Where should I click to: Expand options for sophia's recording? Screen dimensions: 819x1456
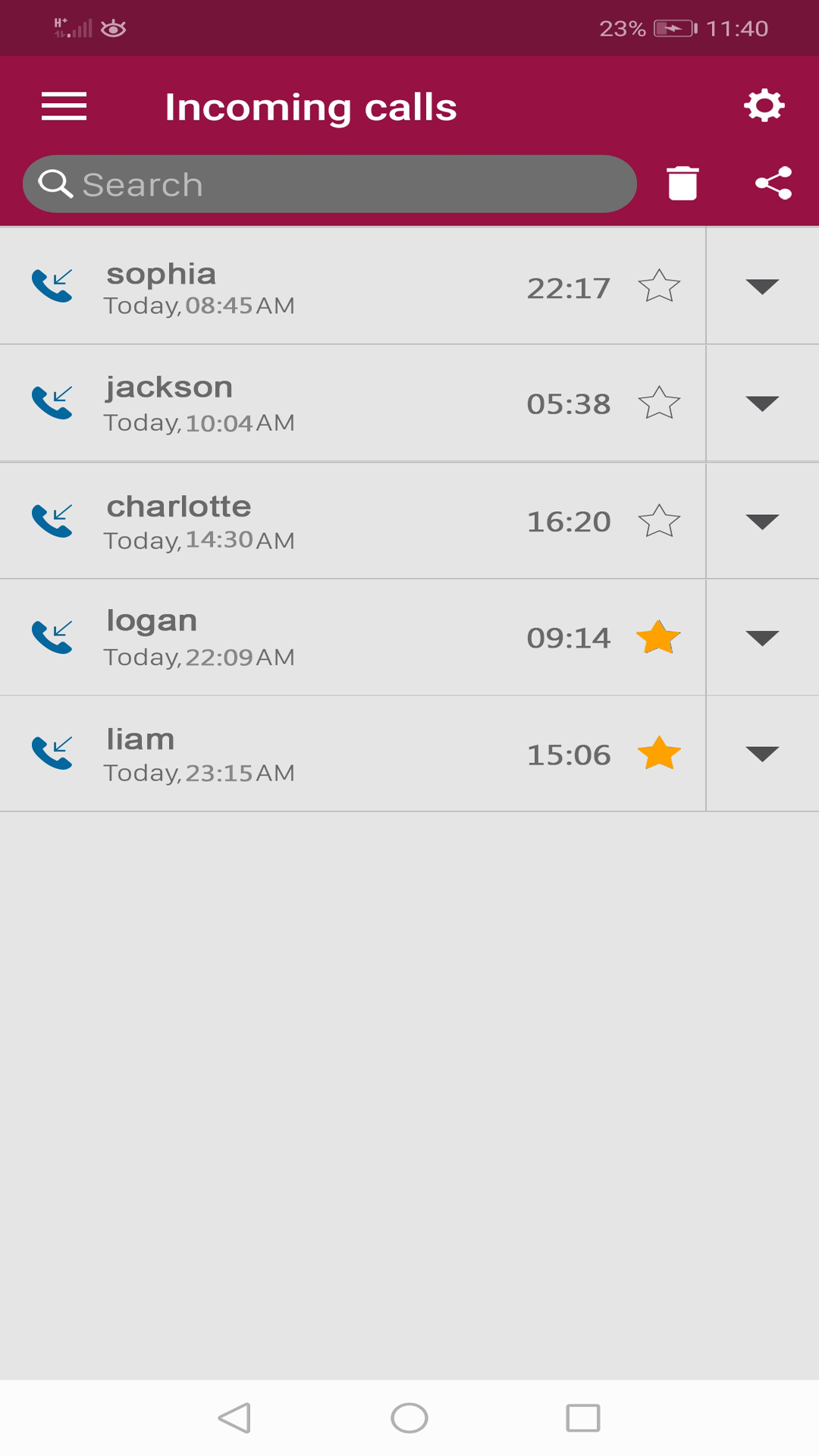pyautogui.click(x=762, y=287)
